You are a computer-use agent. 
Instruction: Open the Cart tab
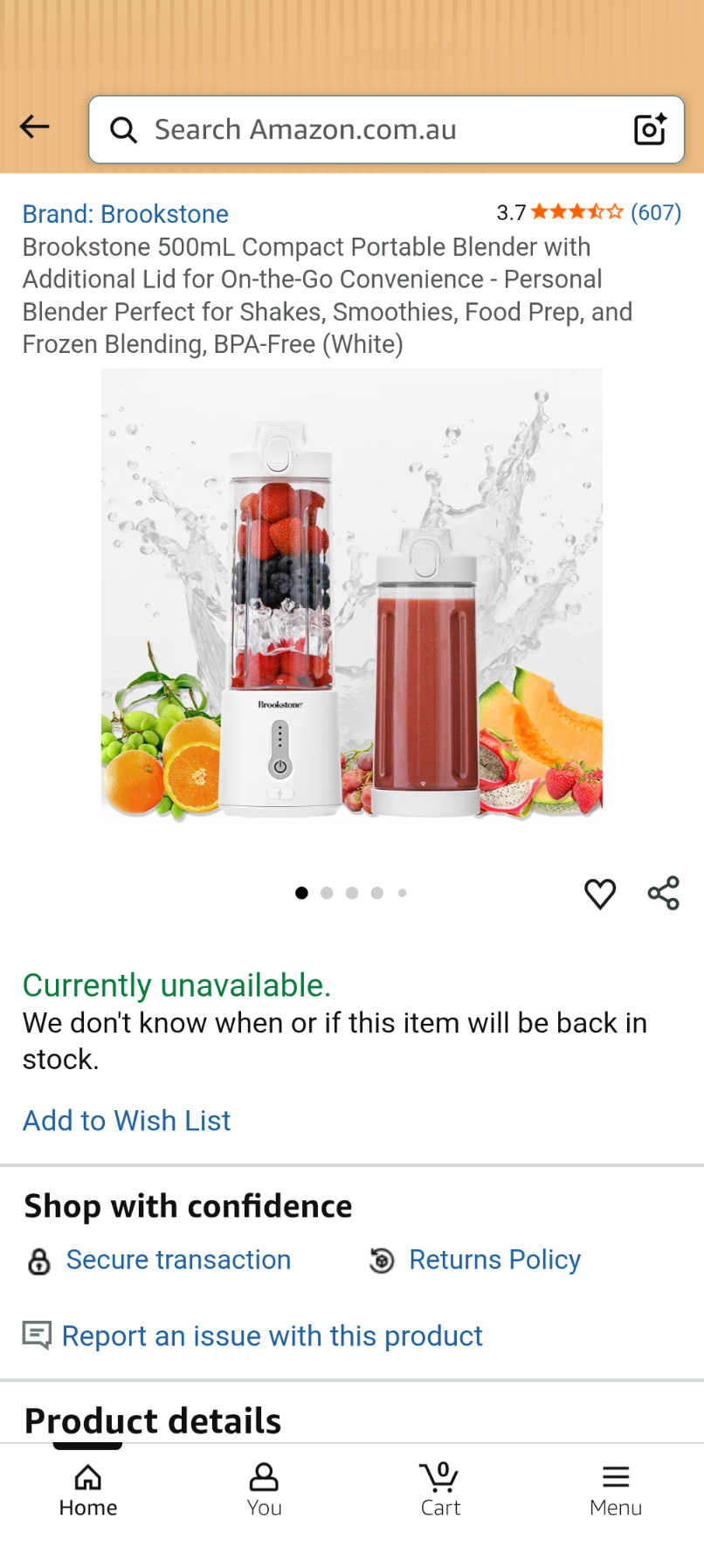point(440,1490)
